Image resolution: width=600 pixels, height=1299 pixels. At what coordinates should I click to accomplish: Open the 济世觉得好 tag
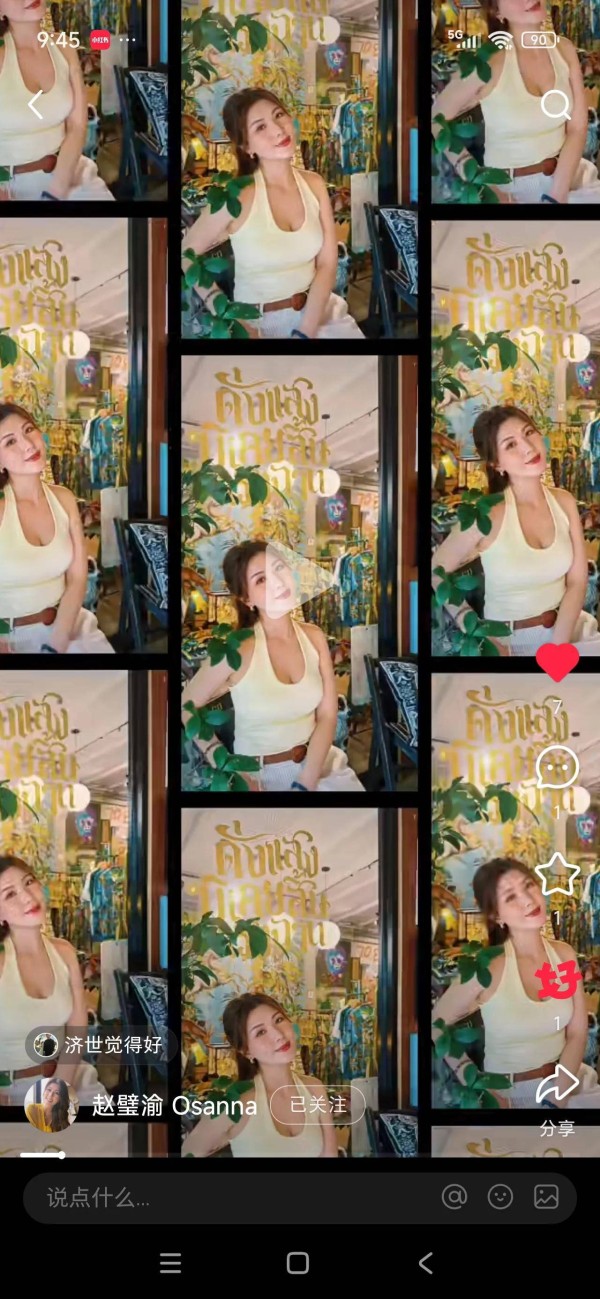coord(100,1045)
